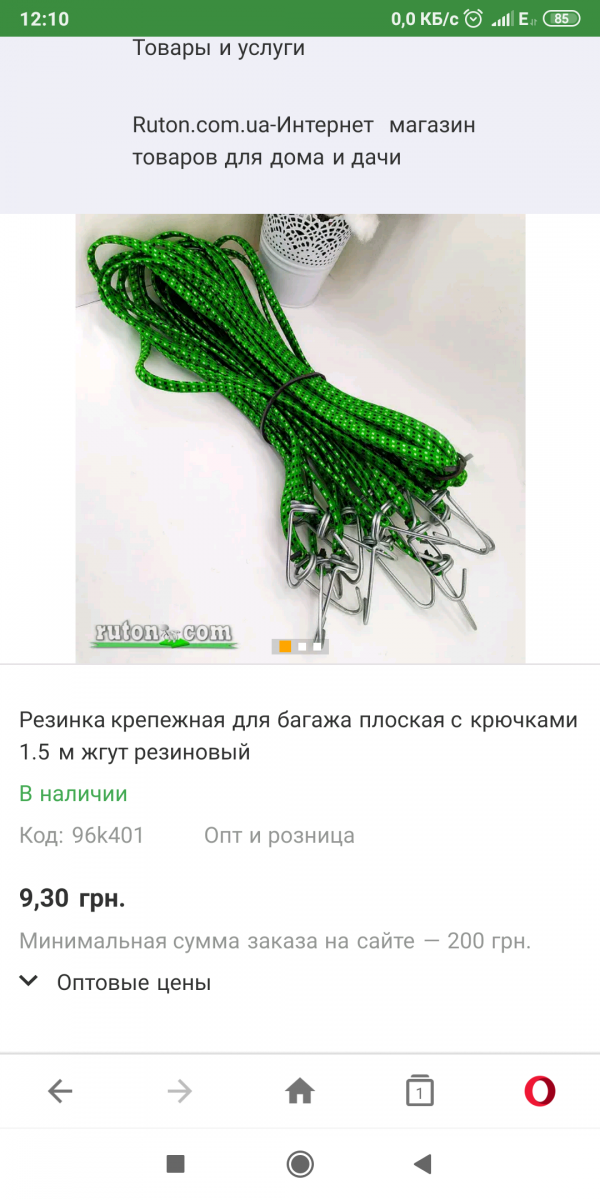The height and width of the screenshot is (1200, 600).
Task: Open the browser home page
Action: [x=300, y=1091]
